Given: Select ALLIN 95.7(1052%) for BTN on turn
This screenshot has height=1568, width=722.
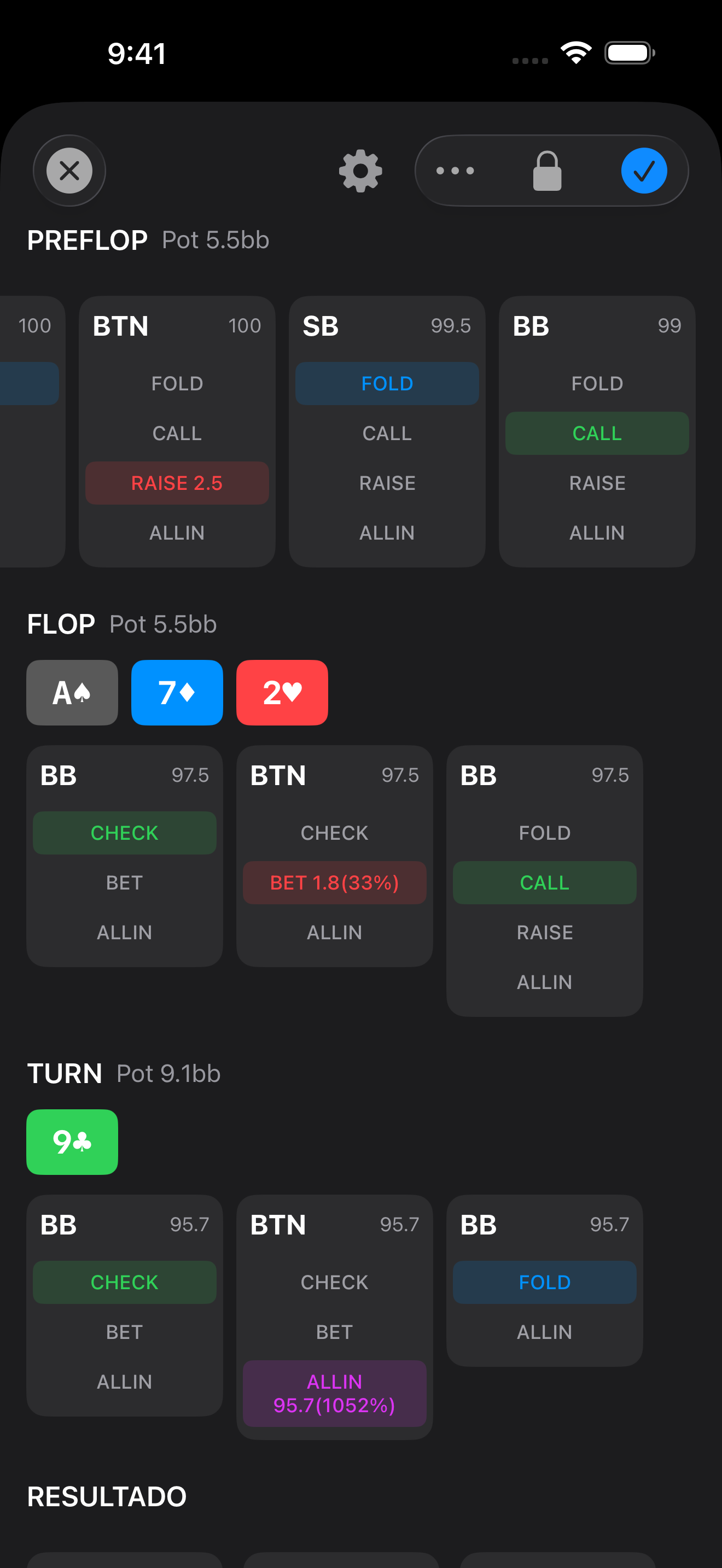Looking at the screenshot, I should point(334,1393).
